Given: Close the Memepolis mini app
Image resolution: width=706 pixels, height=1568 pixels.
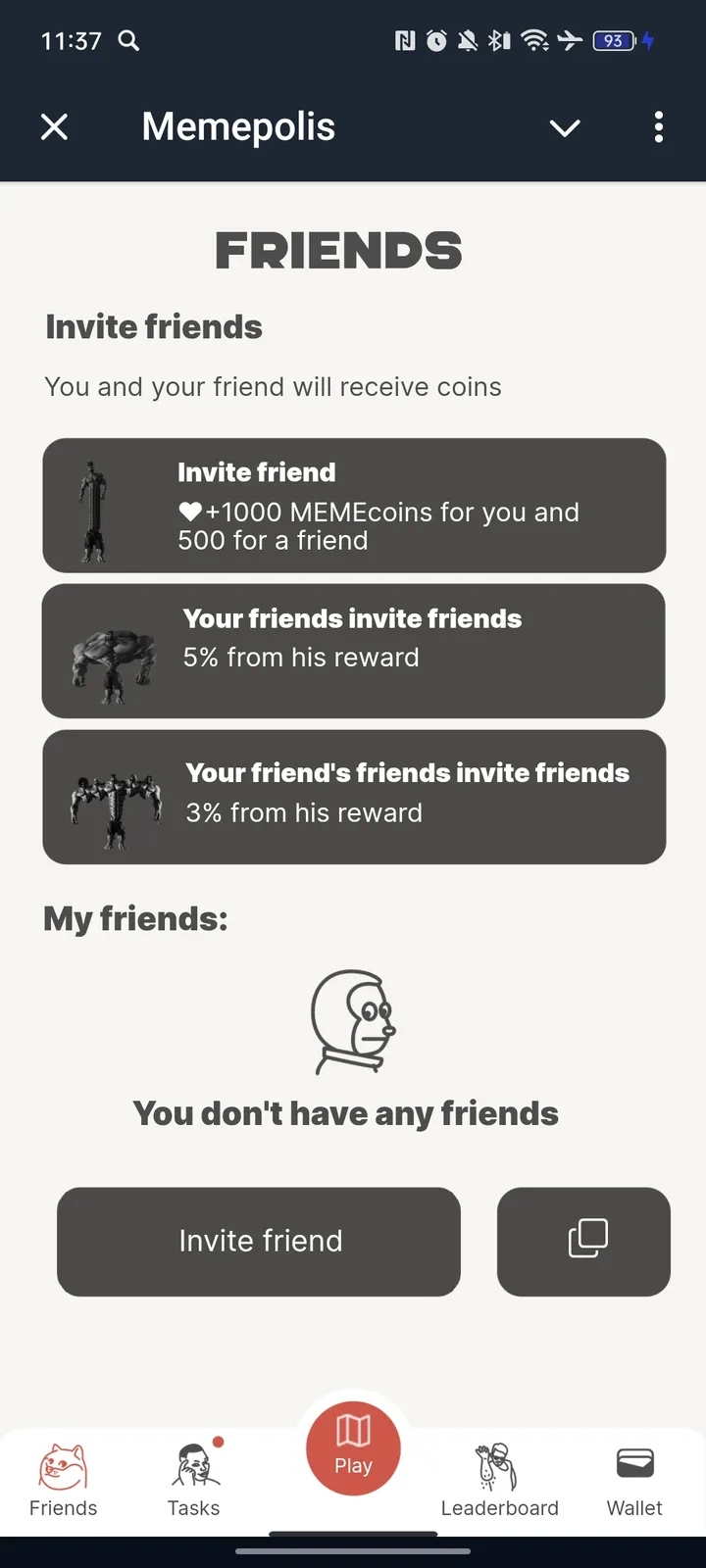Looking at the screenshot, I should pyautogui.click(x=54, y=126).
